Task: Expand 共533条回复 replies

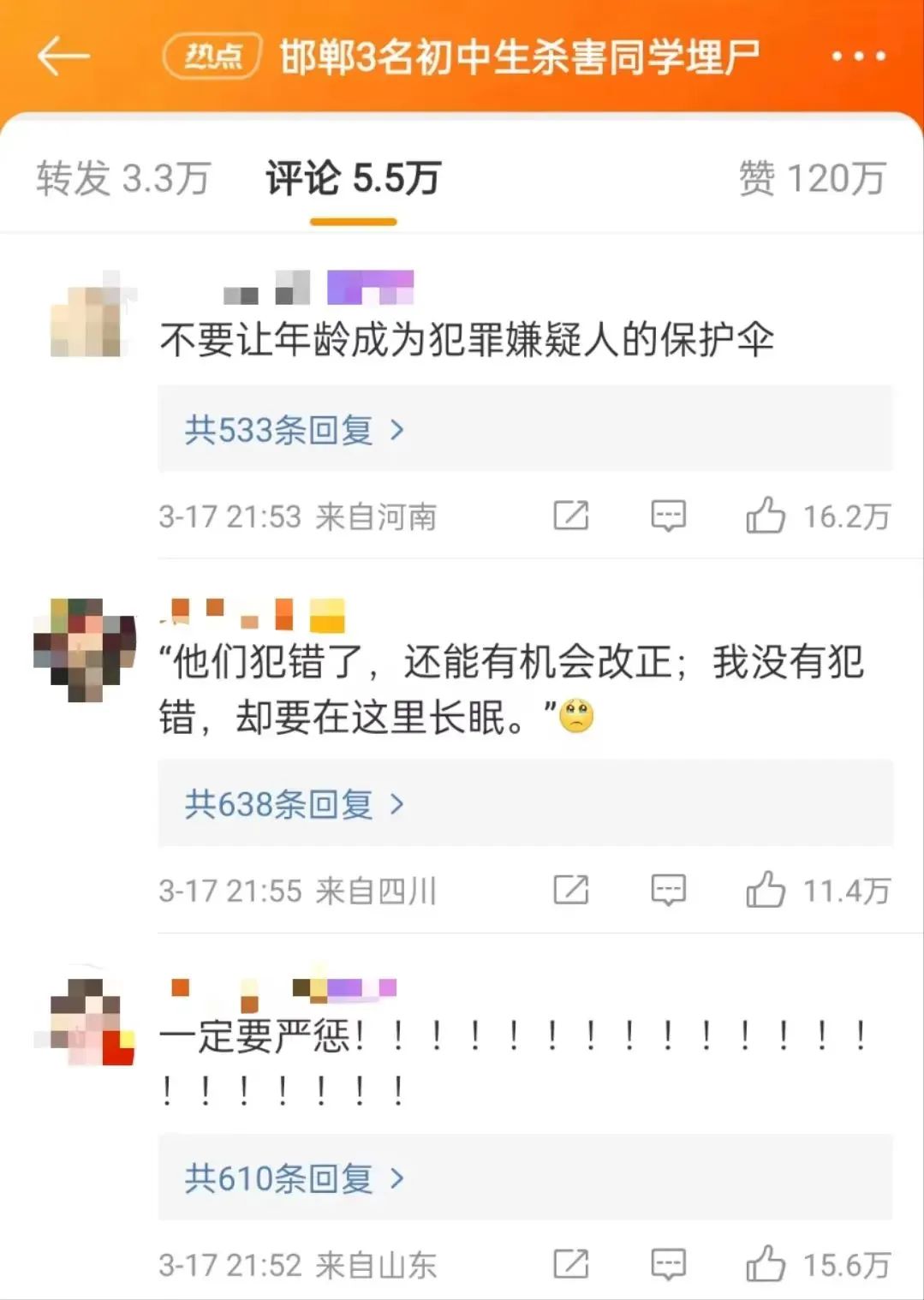Action: coord(294,430)
